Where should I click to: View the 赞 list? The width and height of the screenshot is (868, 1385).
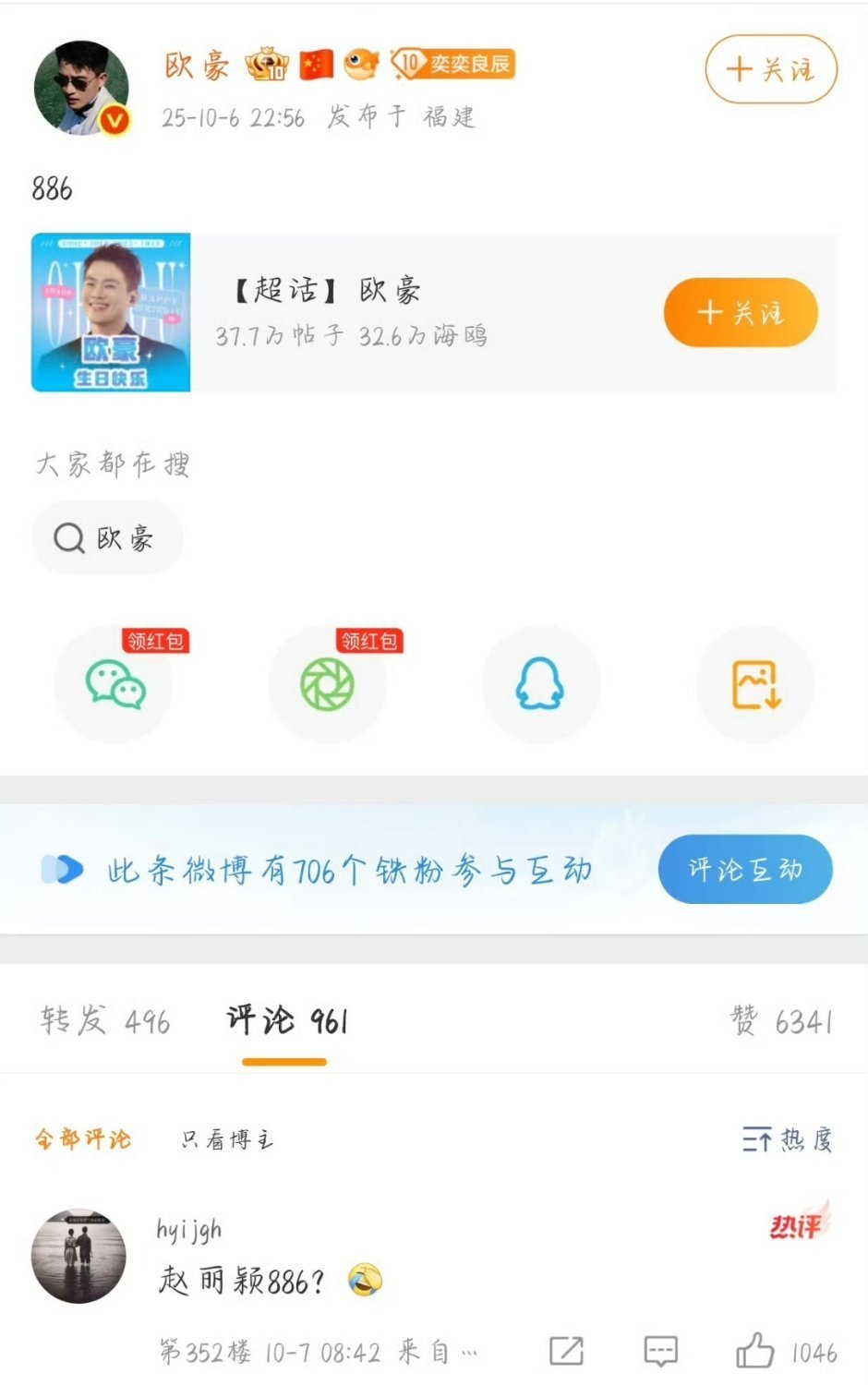click(x=781, y=1021)
